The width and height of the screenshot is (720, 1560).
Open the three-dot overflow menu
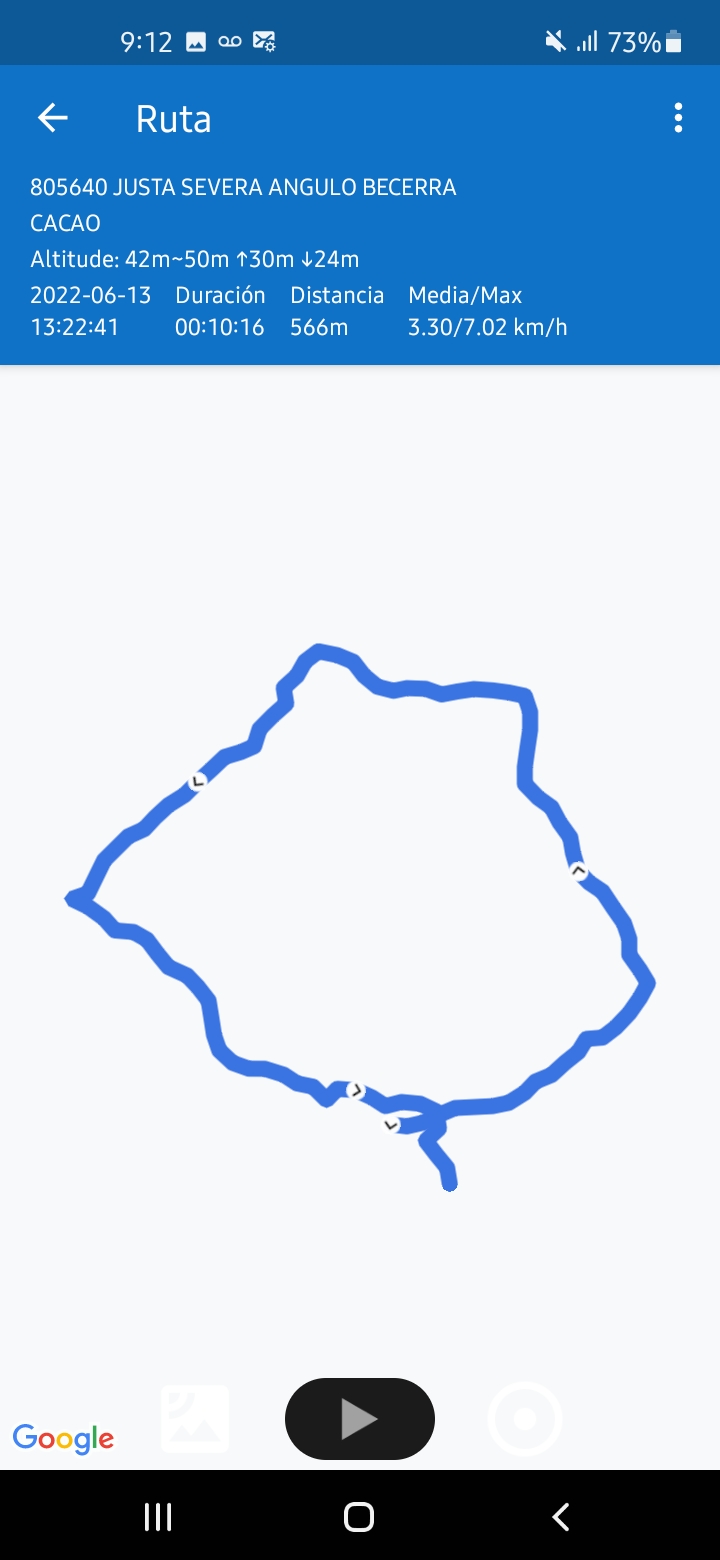pos(678,118)
